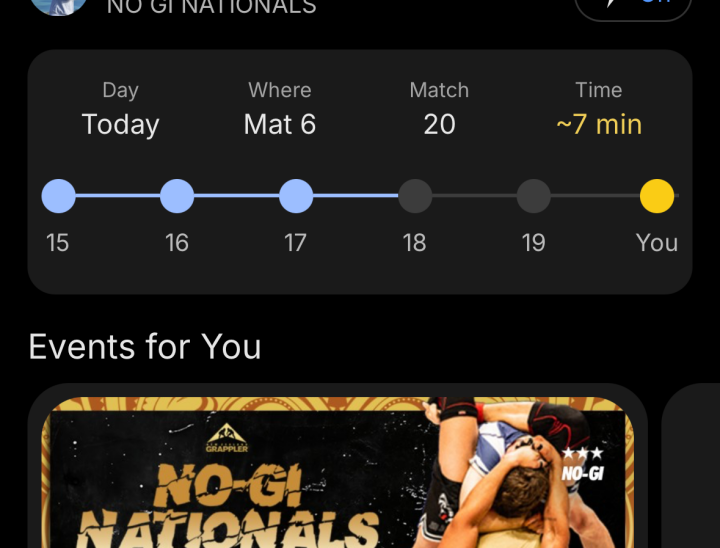Open the Mat 6 match 20 queue card
This screenshot has height=548, width=720.
point(360,172)
